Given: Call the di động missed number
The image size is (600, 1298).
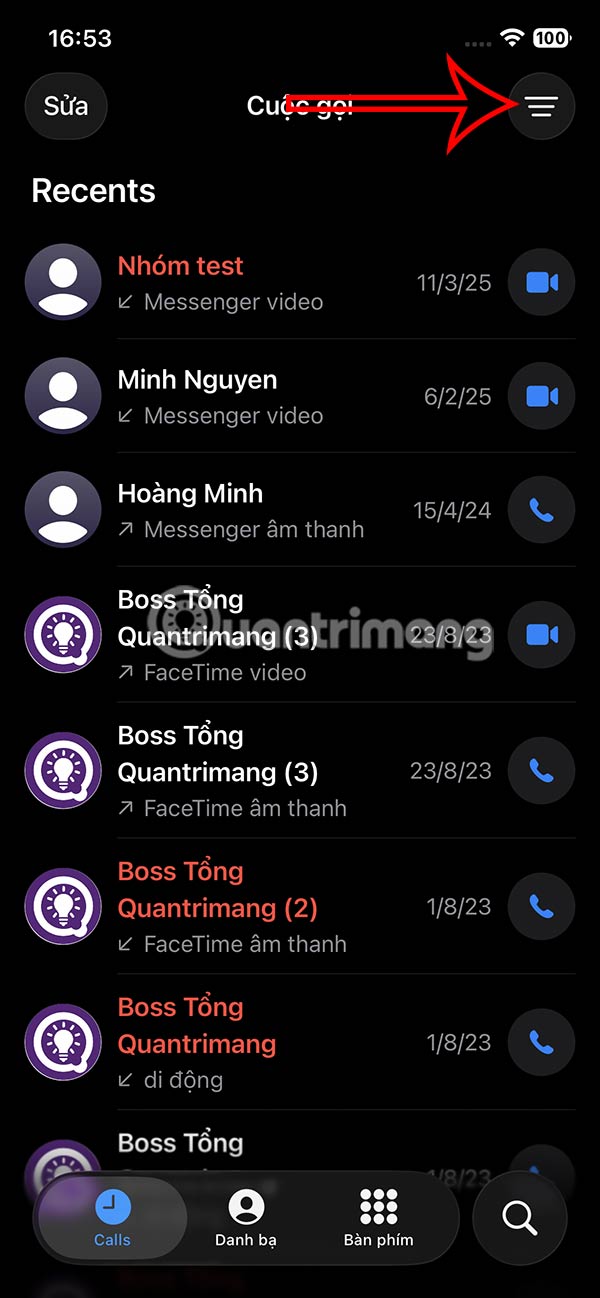Looking at the screenshot, I should pyautogui.click(x=541, y=1043).
